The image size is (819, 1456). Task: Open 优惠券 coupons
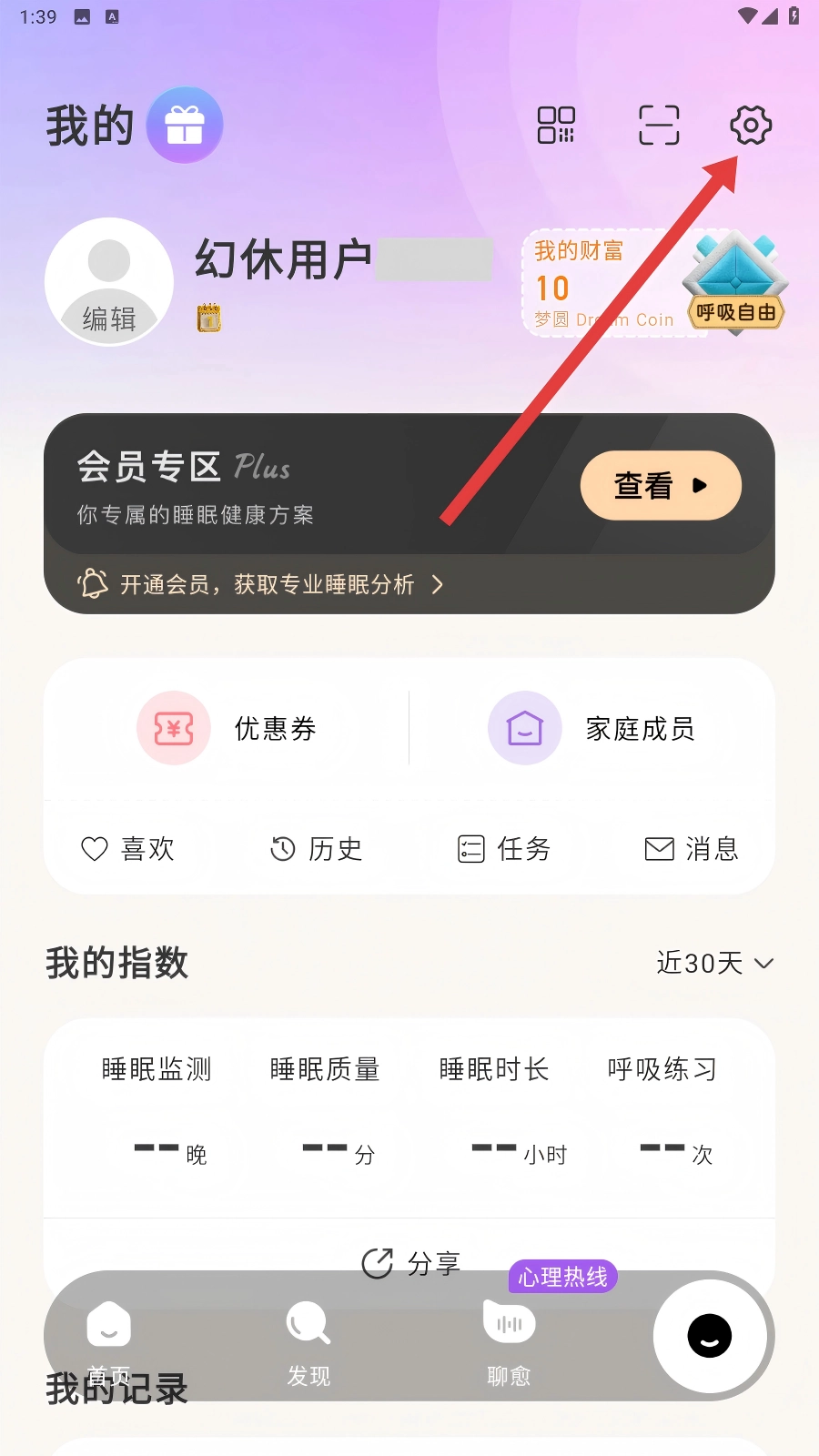pyautogui.click(x=227, y=729)
